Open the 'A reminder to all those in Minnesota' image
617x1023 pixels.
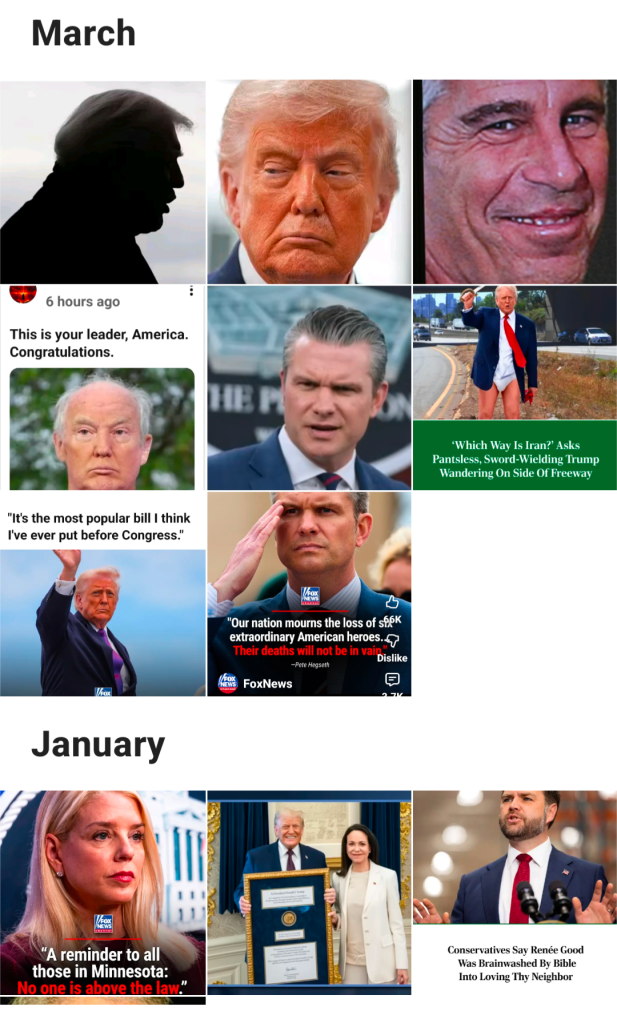coord(102,893)
